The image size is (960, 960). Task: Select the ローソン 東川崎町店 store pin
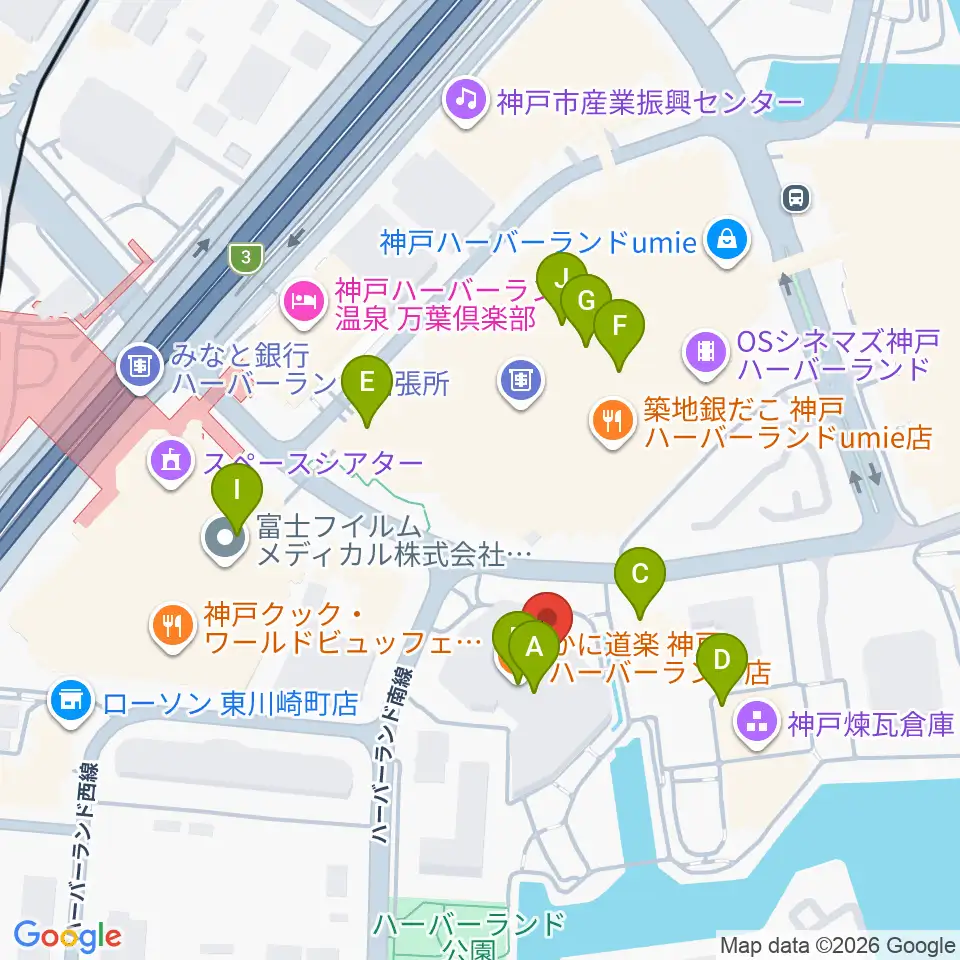pyautogui.click(x=71, y=700)
